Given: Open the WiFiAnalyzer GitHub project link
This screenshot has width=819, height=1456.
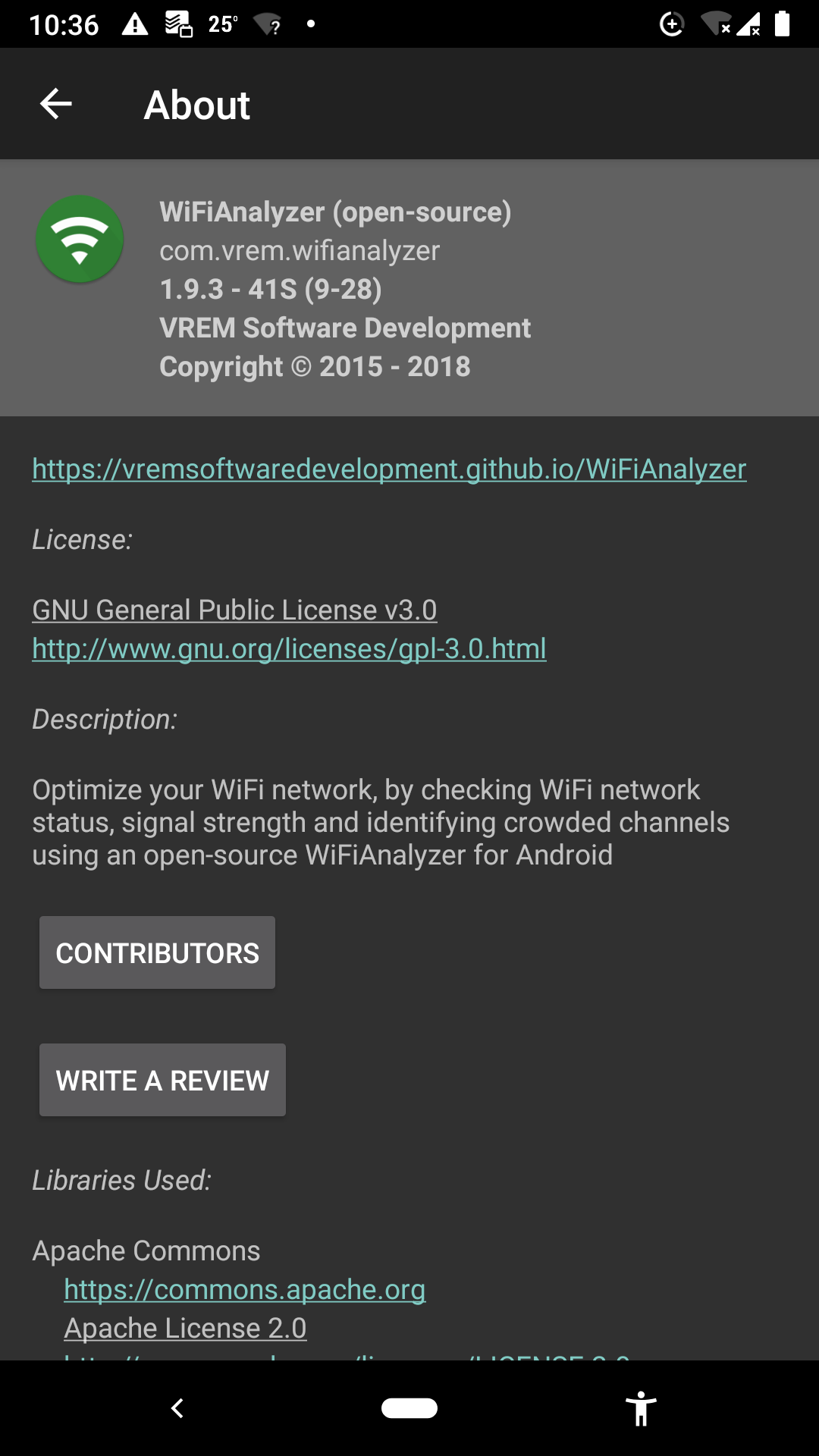Looking at the screenshot, I should [388, 469].
